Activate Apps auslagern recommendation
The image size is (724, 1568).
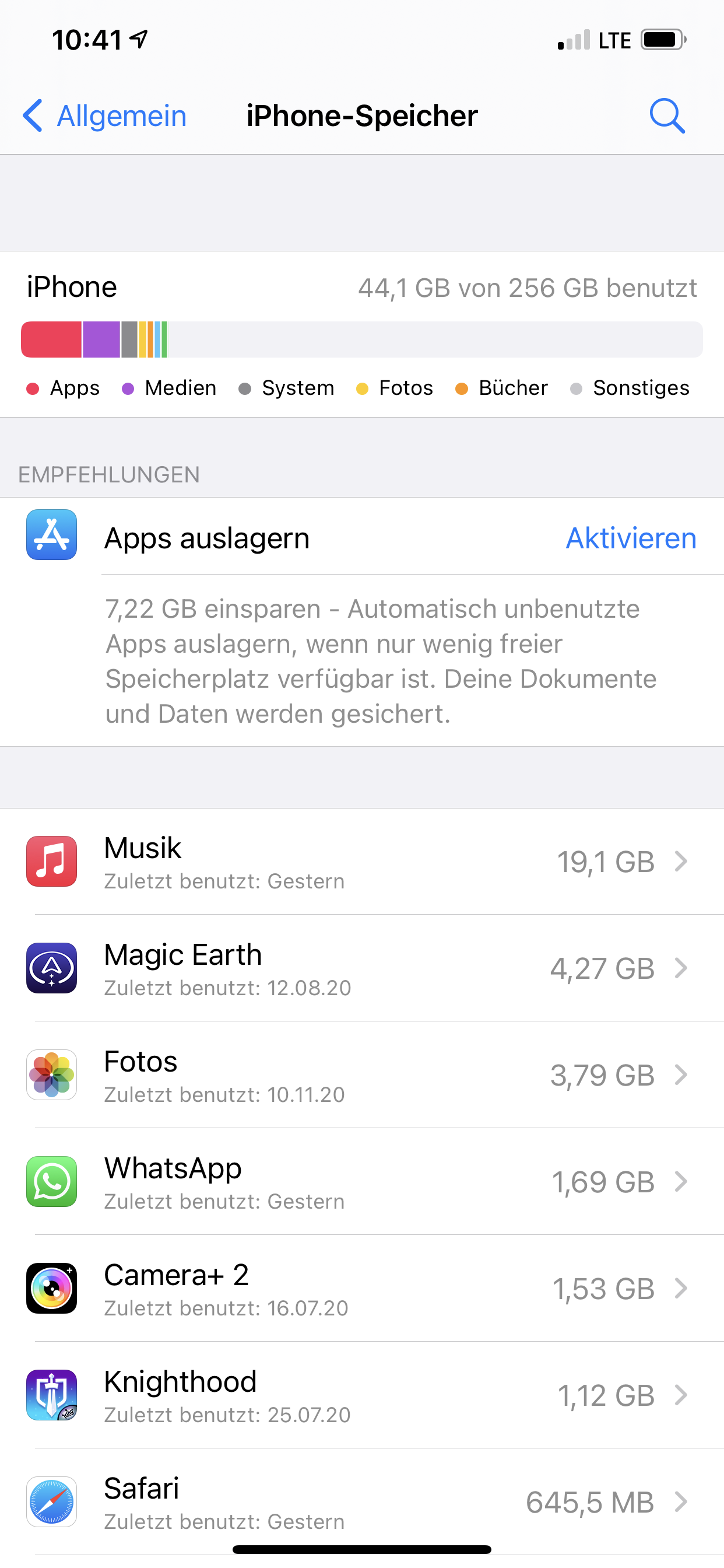[630, 538]
